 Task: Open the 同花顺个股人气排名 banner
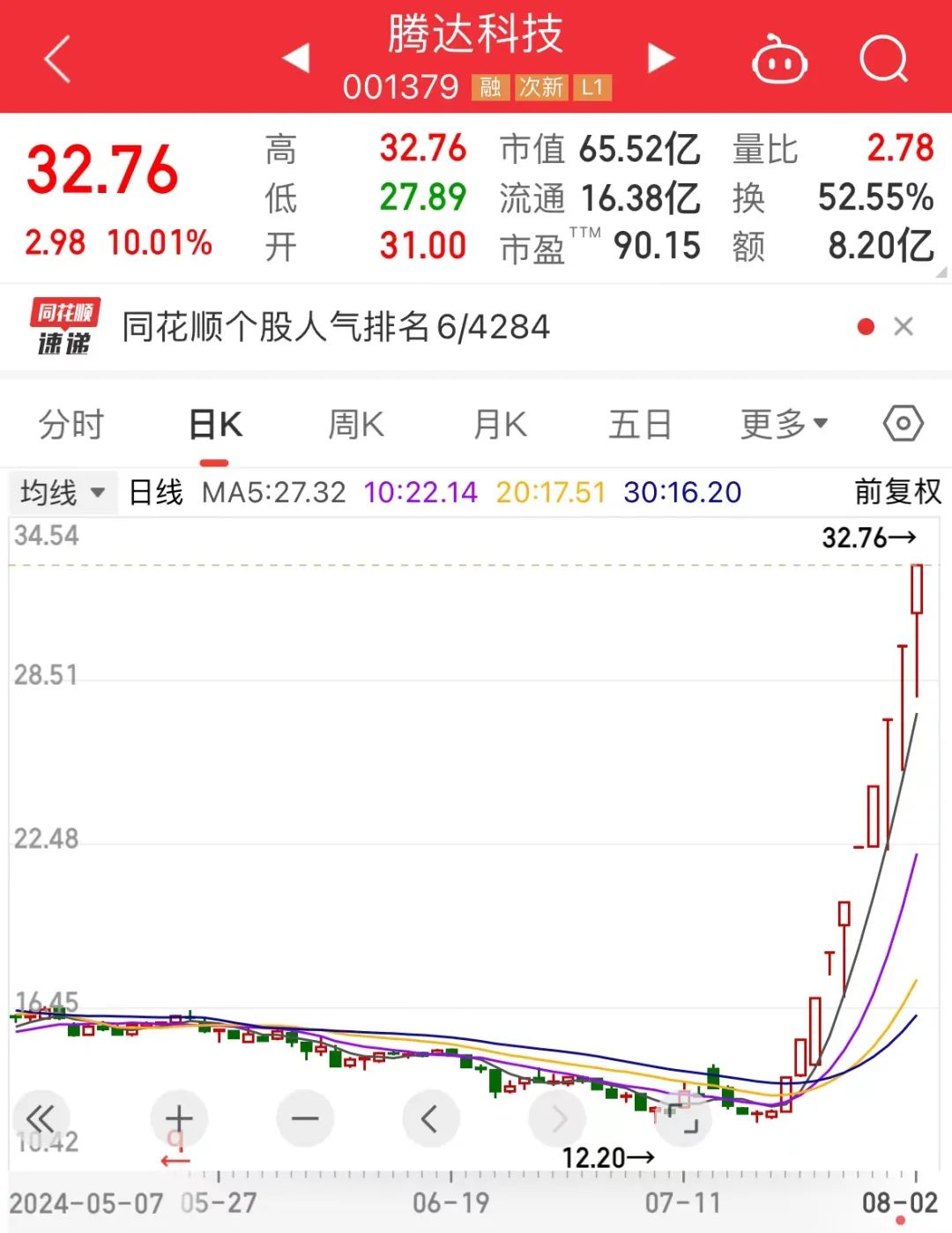(335, 327)
